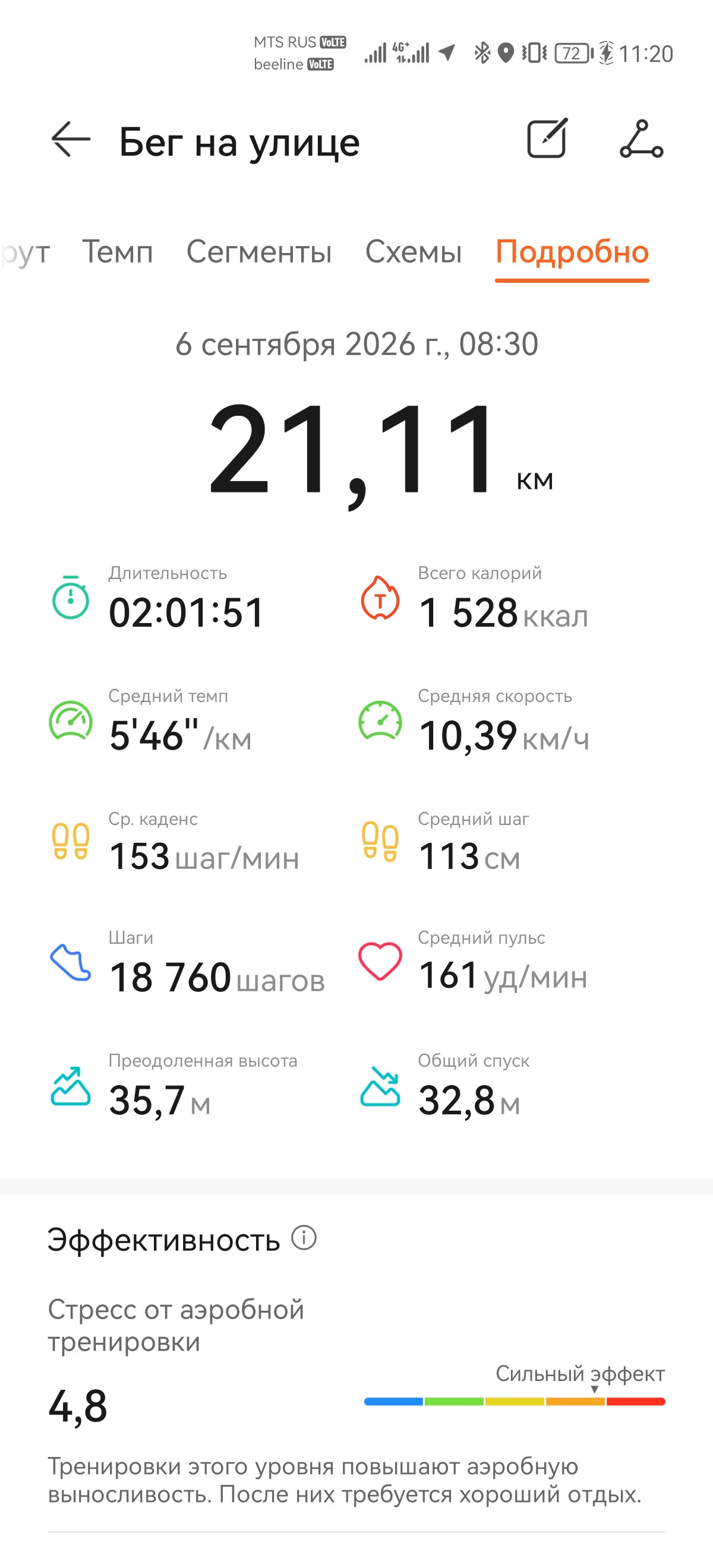This screenshot has height=1568, width=713.
Task: Open the route share icon
Action: (641, 140)
